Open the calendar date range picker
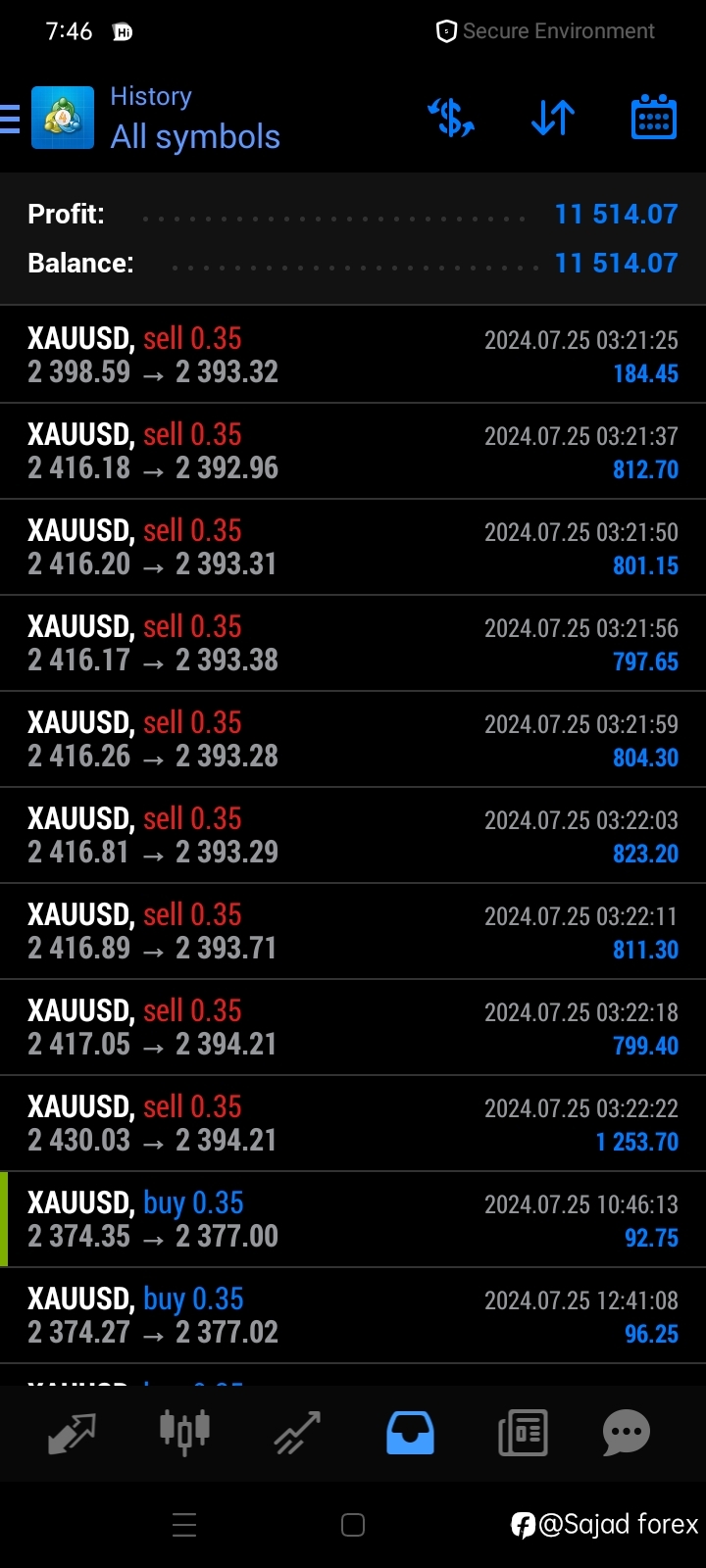Image resolution: width=706 pixels, height=1568 pixels. [654, 118]
